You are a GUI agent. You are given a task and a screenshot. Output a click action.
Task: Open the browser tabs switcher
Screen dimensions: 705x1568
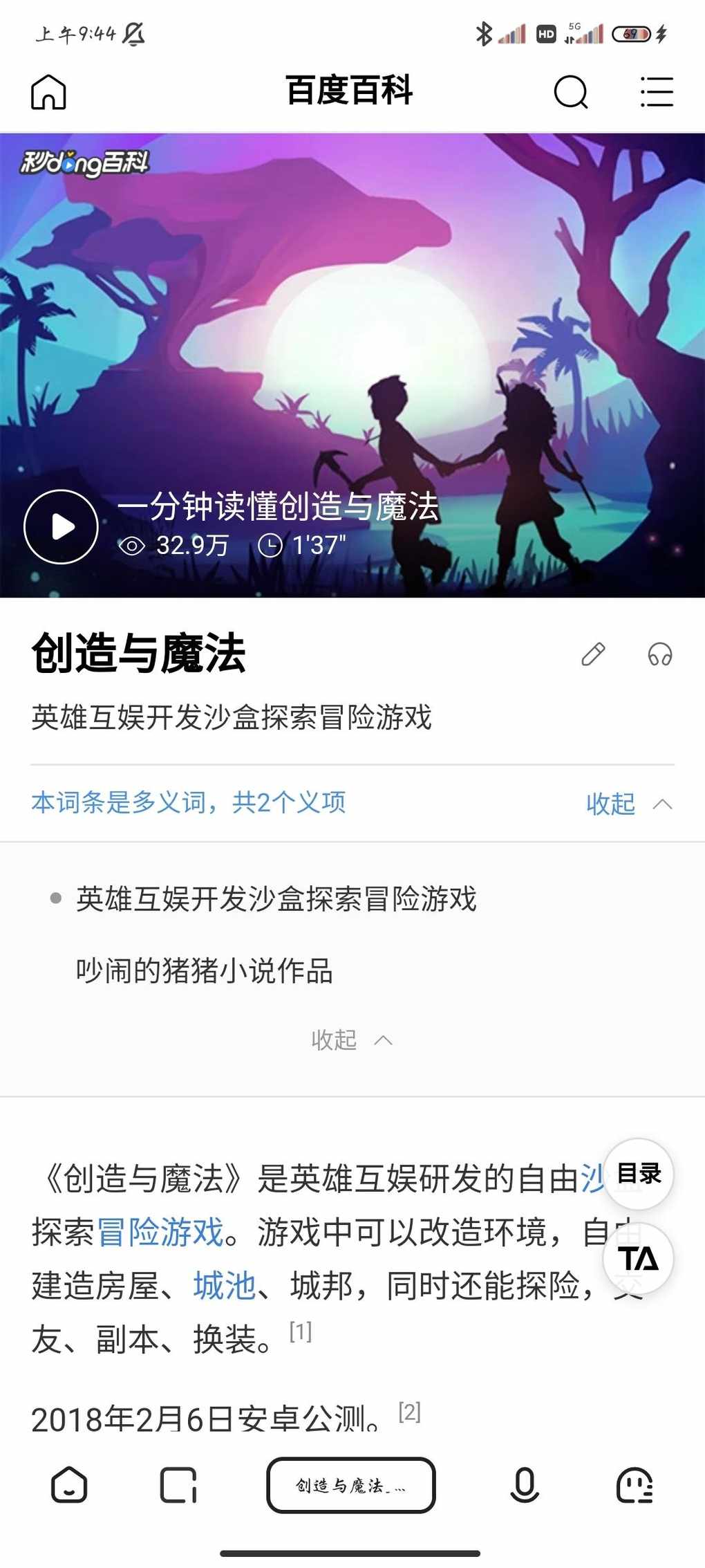(178, 1485)
